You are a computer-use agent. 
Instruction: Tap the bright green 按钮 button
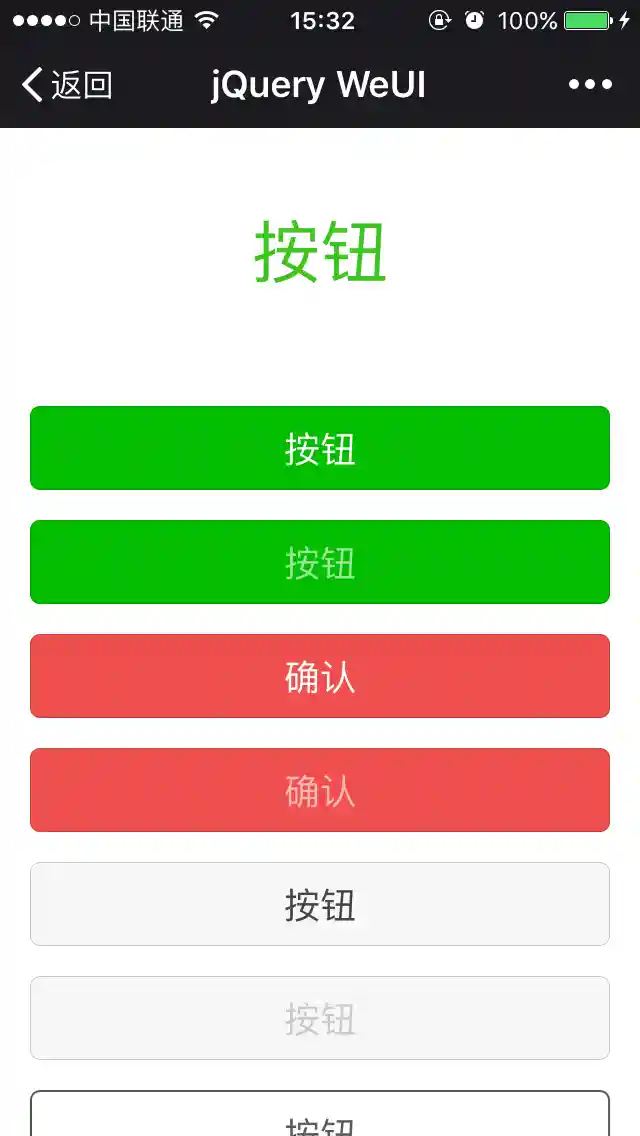[320, 448]
